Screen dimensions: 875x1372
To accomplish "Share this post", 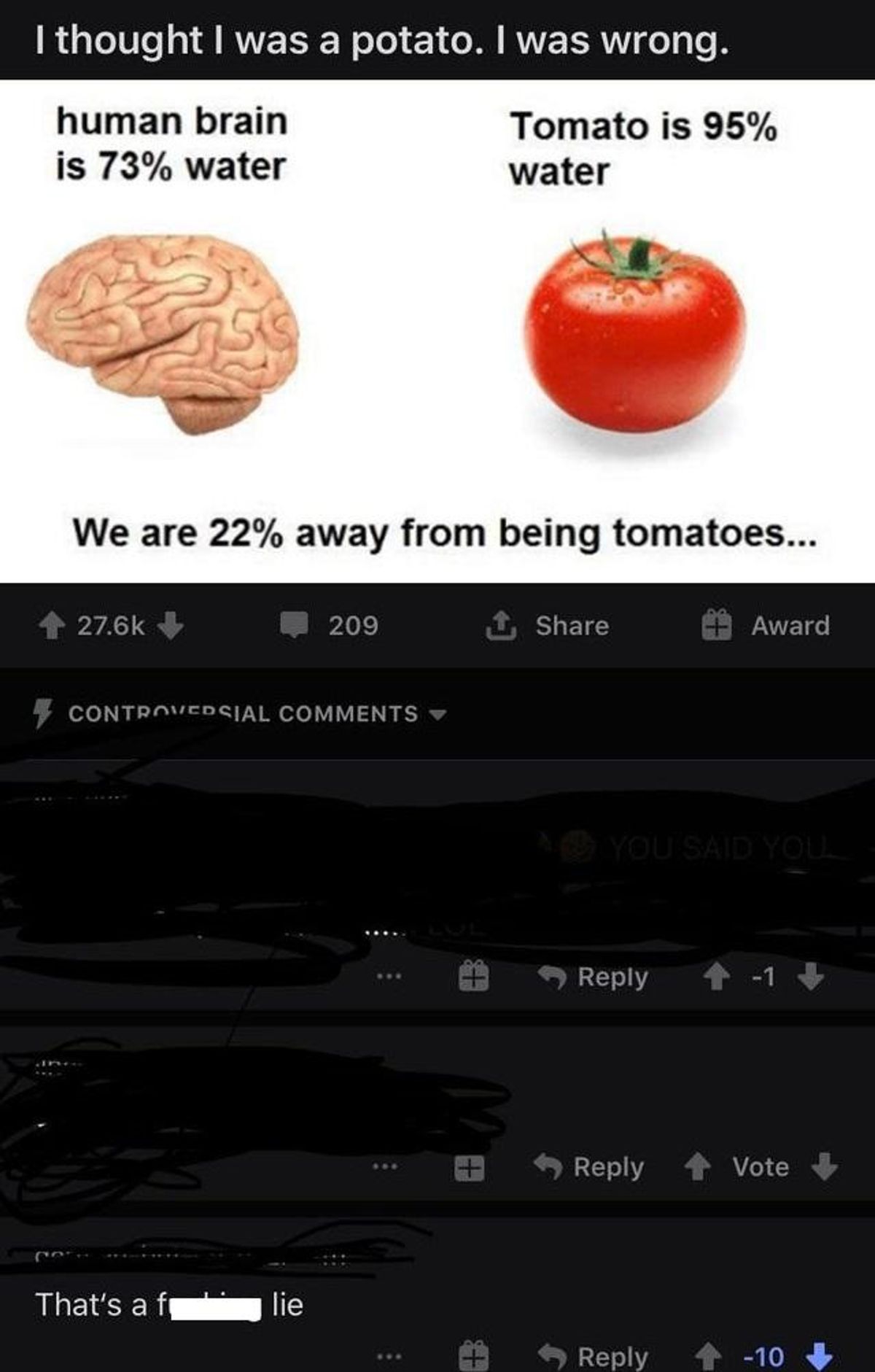I will [548, 625].
